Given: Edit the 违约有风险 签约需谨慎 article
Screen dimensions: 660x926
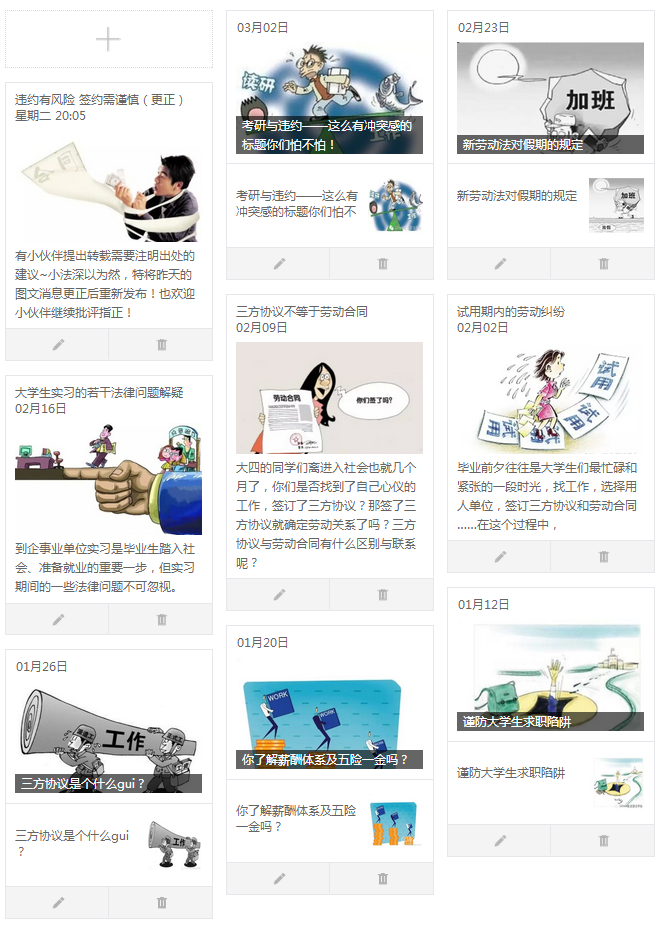Looking at the screenshot, I should coord(58,344).
